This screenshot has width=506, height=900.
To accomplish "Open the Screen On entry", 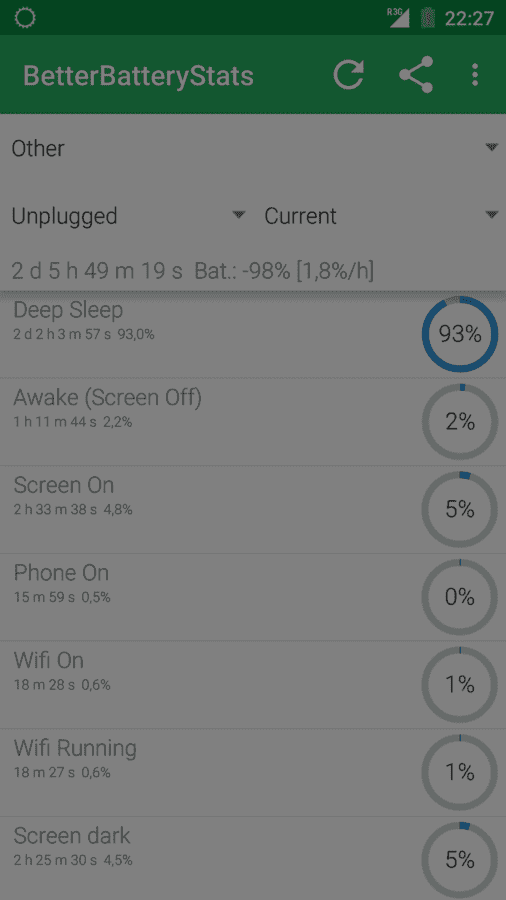I will pos(253,510).
